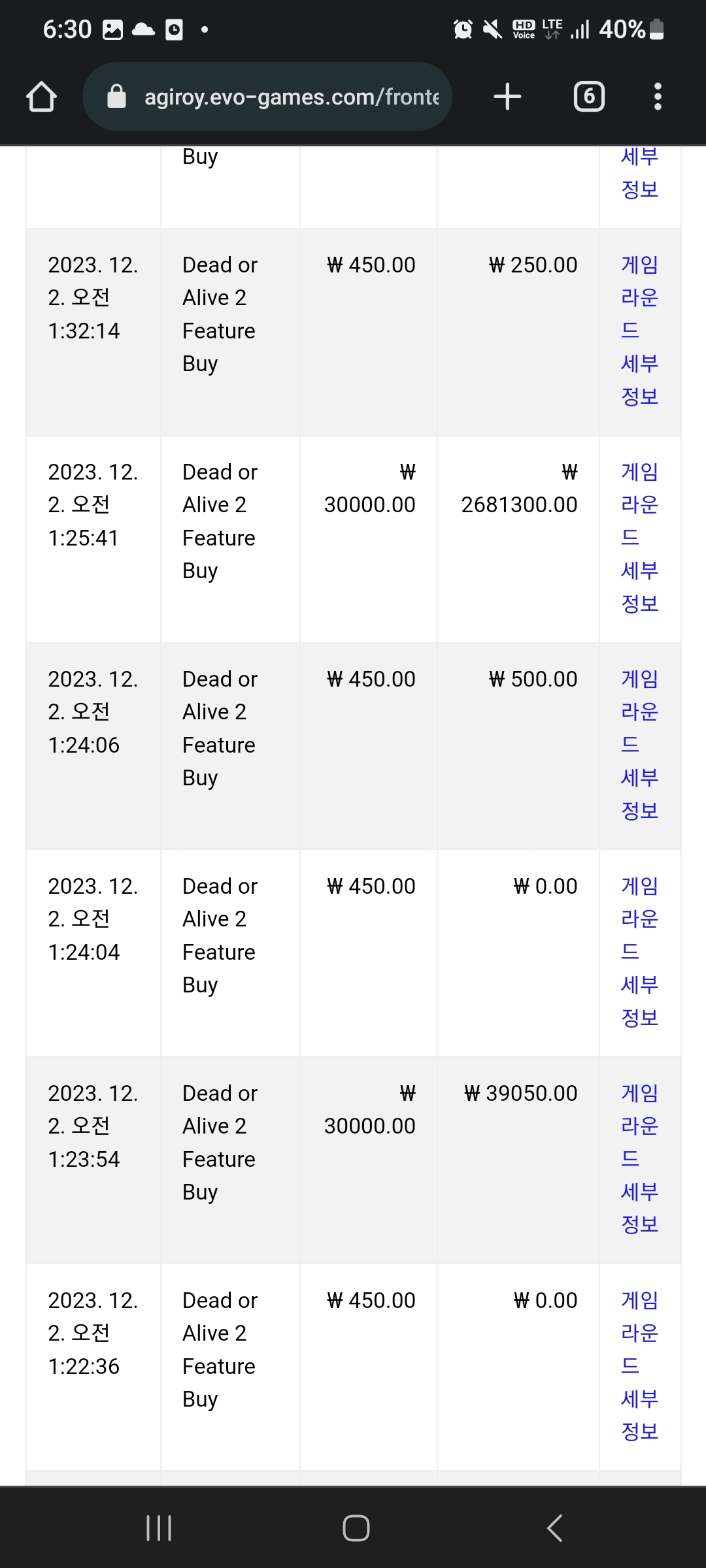The height and width of the screenshot is (1568, 706).
Task: Open a new browser tab
Action: pos(507,97)
